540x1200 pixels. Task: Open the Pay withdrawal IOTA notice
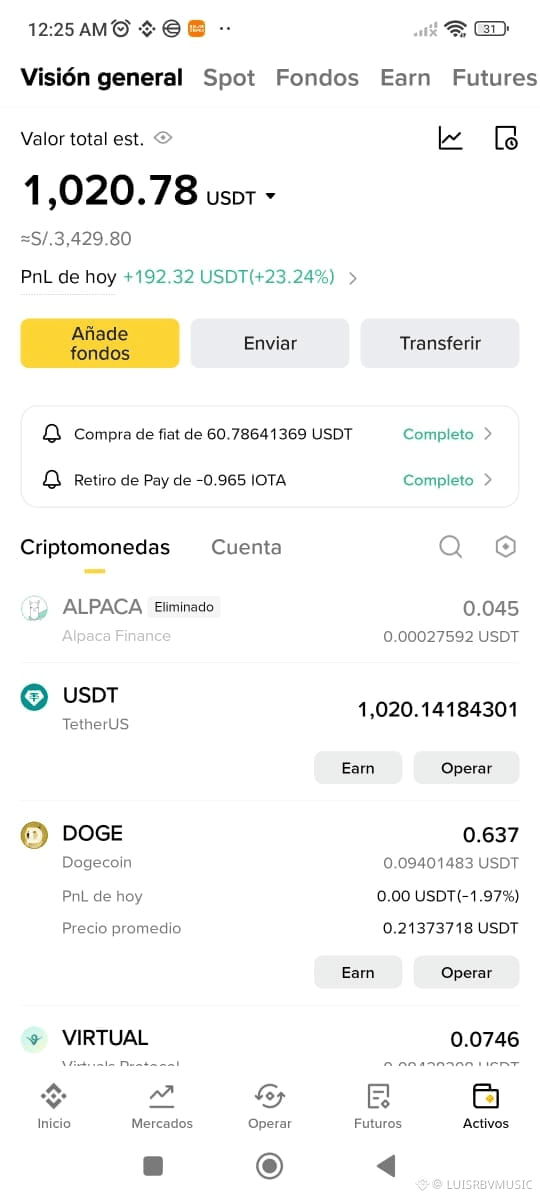click(269, 480)
